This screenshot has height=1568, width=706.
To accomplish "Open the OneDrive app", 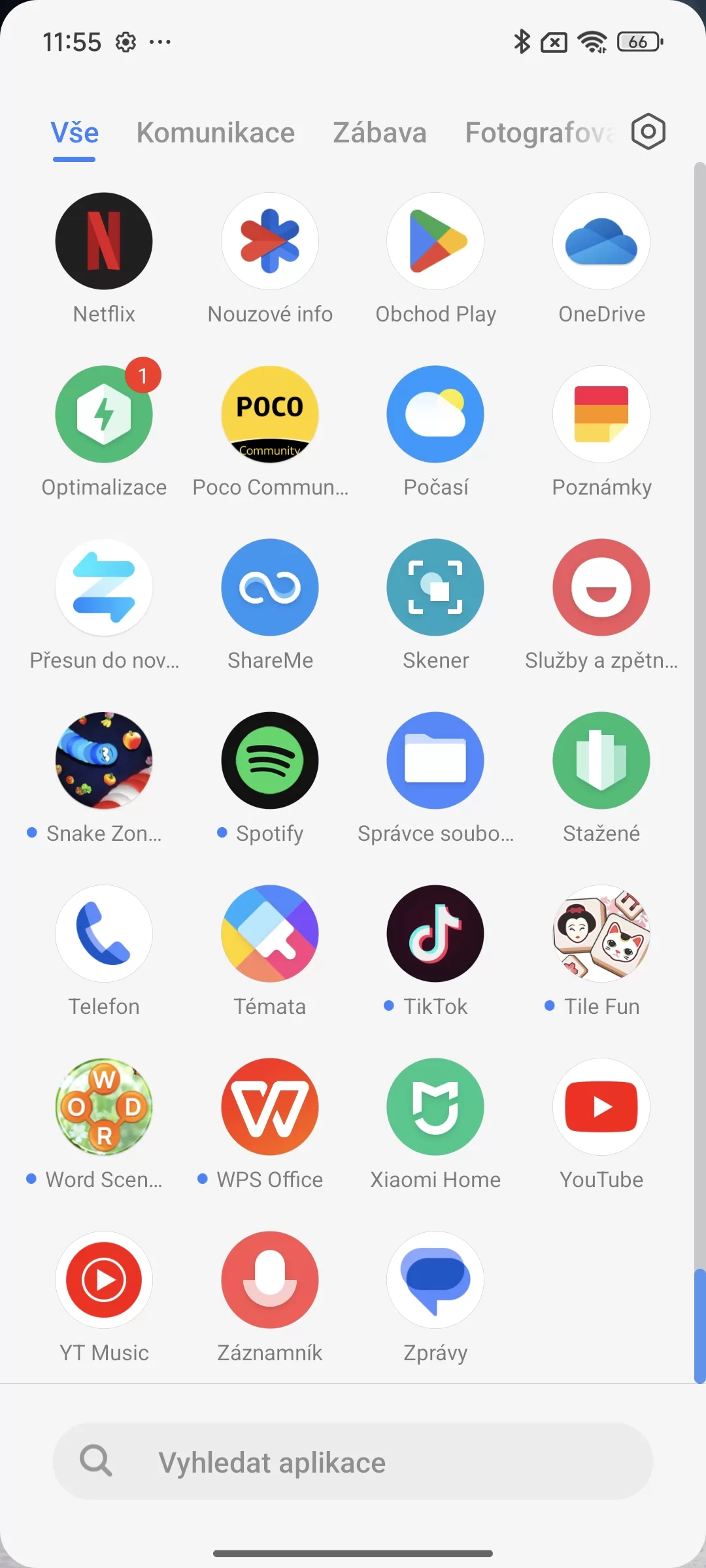I will (x=601, y=241).
